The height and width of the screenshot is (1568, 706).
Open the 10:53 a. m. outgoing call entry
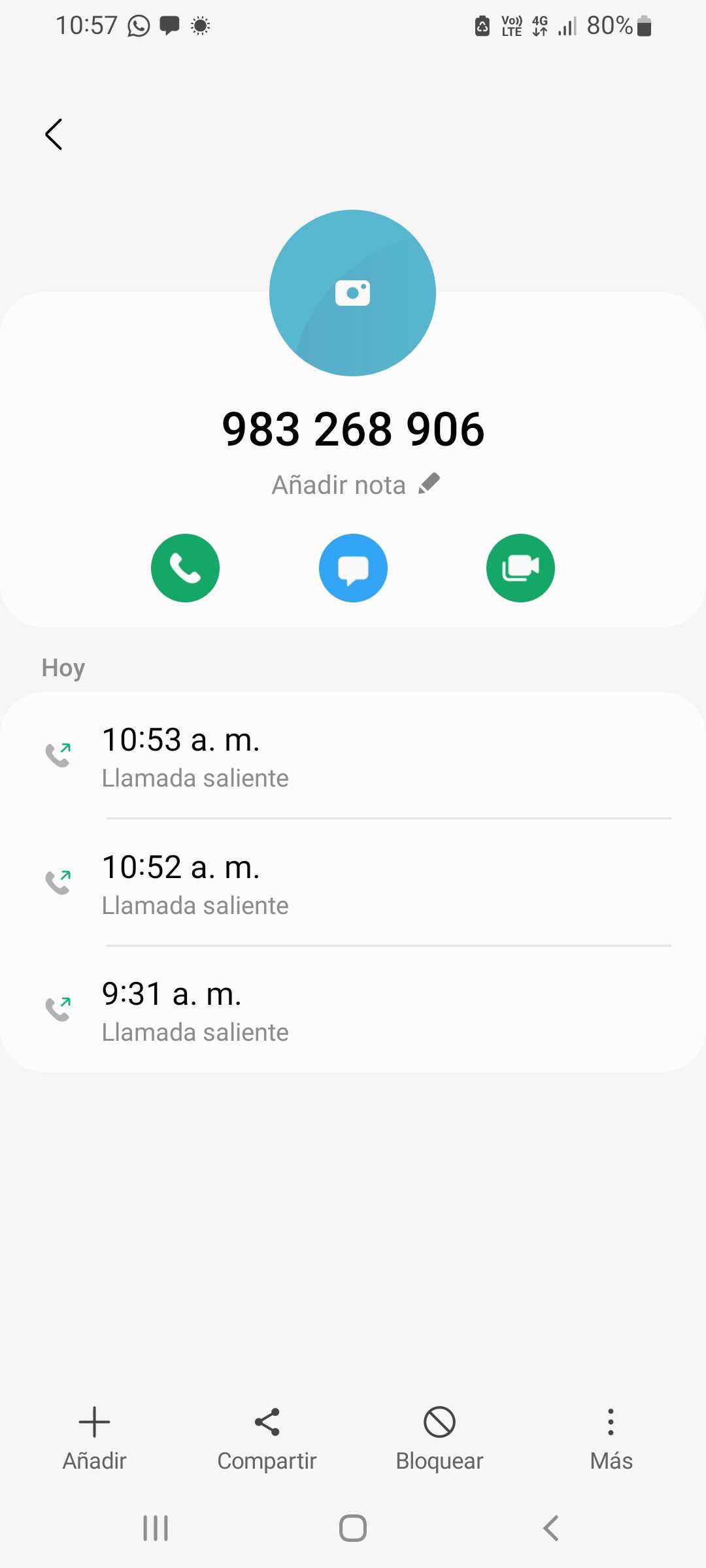(x=353, y=757)
